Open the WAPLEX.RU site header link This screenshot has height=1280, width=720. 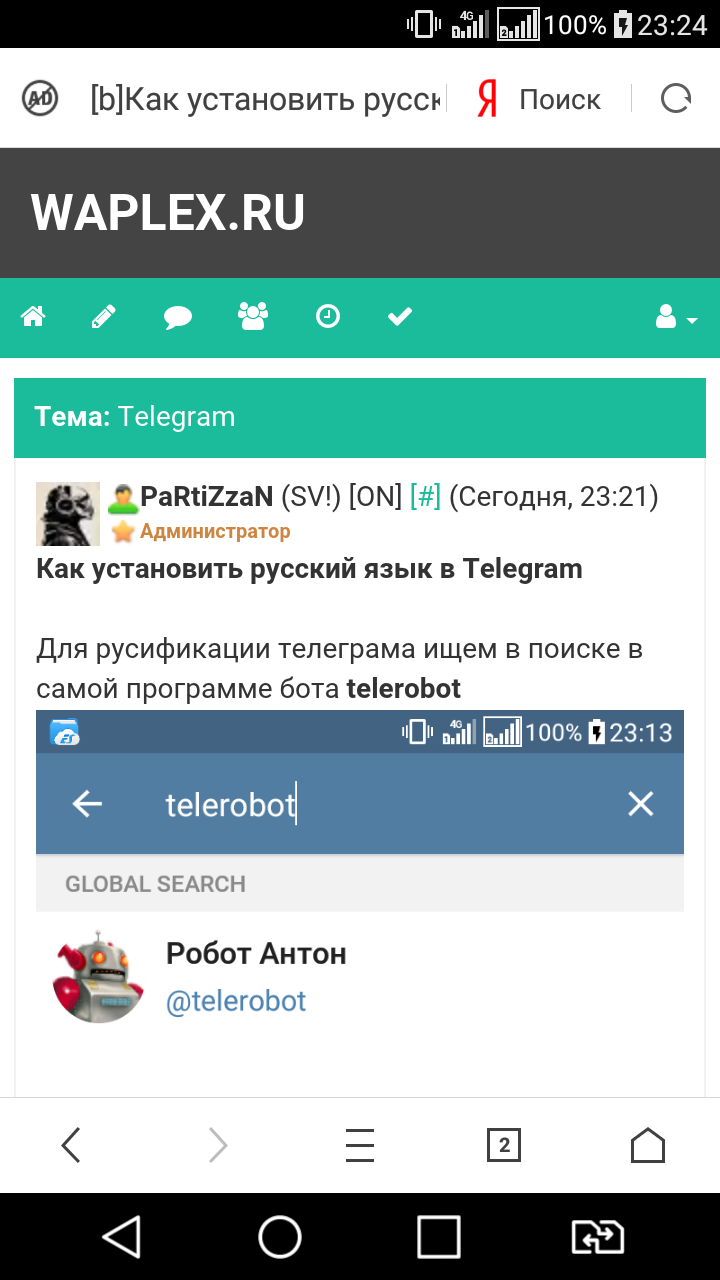168,213
